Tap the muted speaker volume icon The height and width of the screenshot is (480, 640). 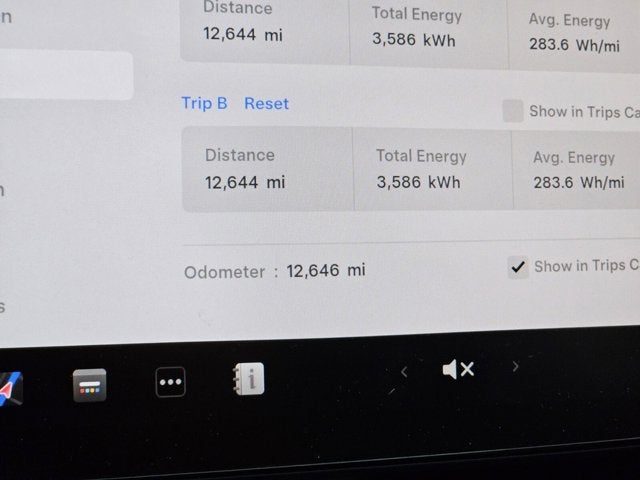(458, 370)
